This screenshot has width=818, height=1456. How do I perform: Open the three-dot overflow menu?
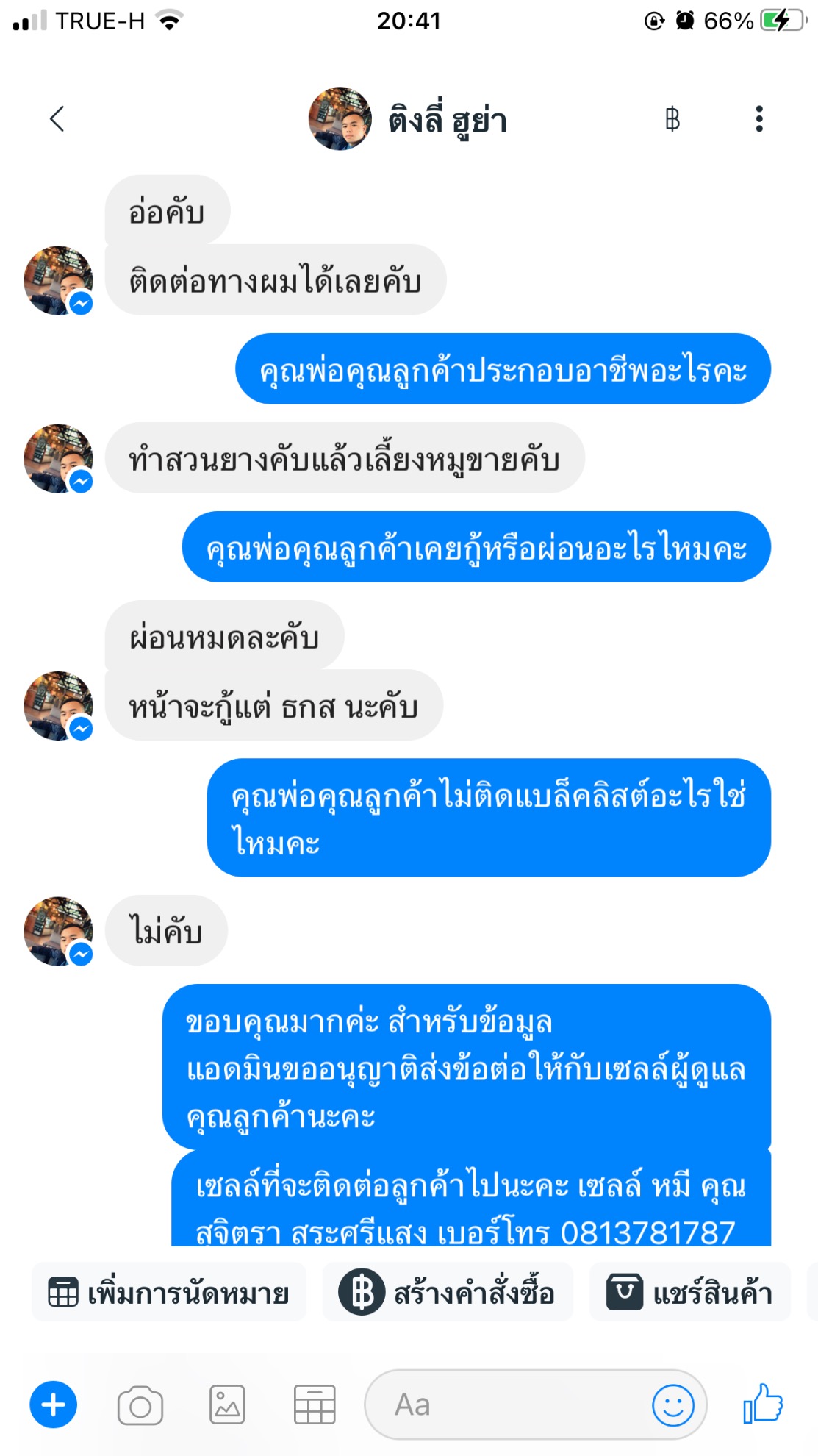759,118
